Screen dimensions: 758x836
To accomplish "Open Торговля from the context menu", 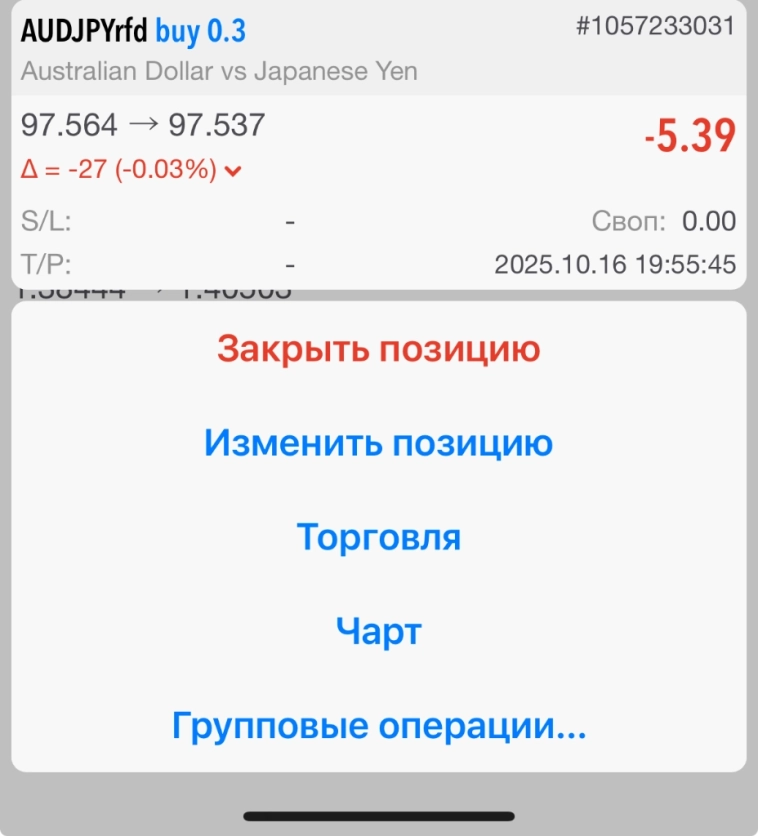I will [x=379, y=537].
